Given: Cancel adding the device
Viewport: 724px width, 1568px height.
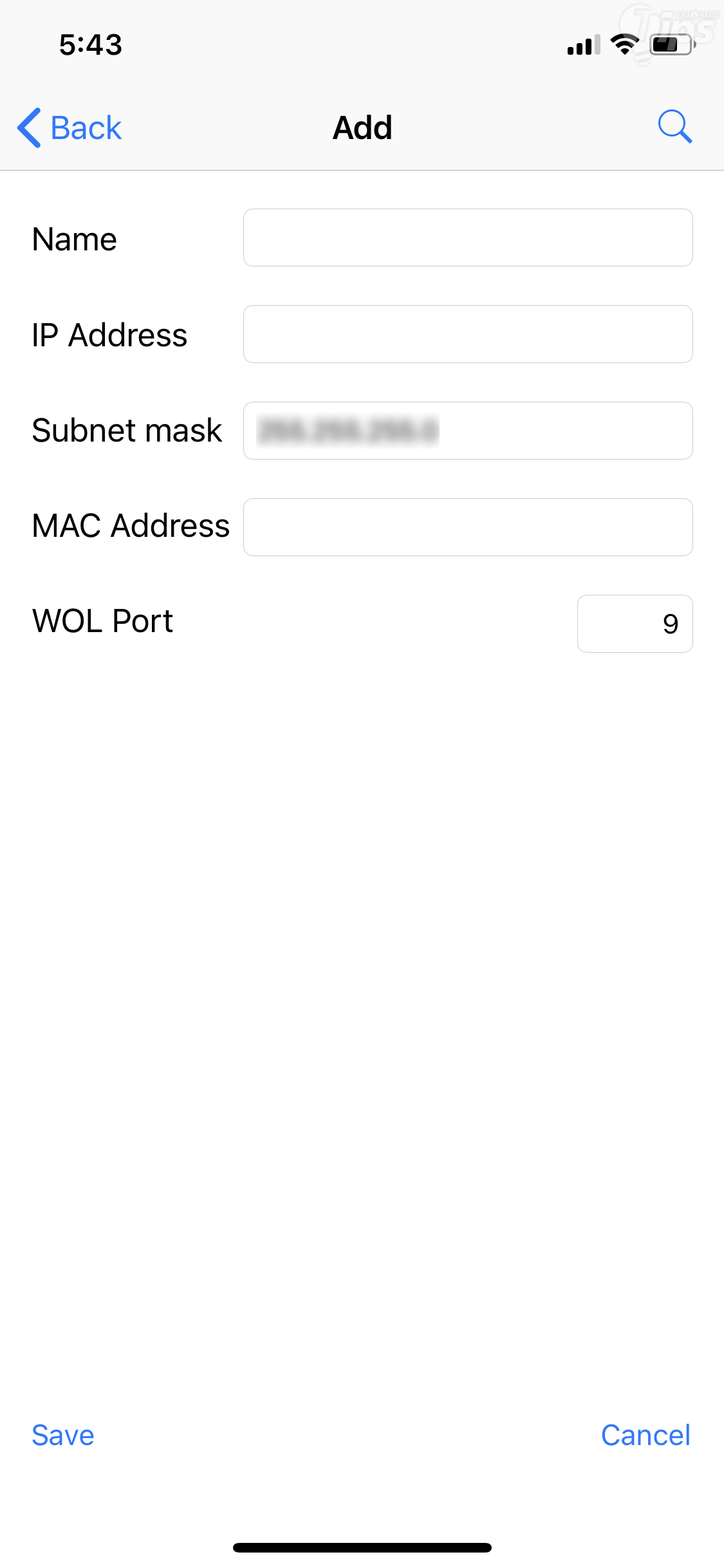Looking at the screenshot, I should click(645, 1435).
